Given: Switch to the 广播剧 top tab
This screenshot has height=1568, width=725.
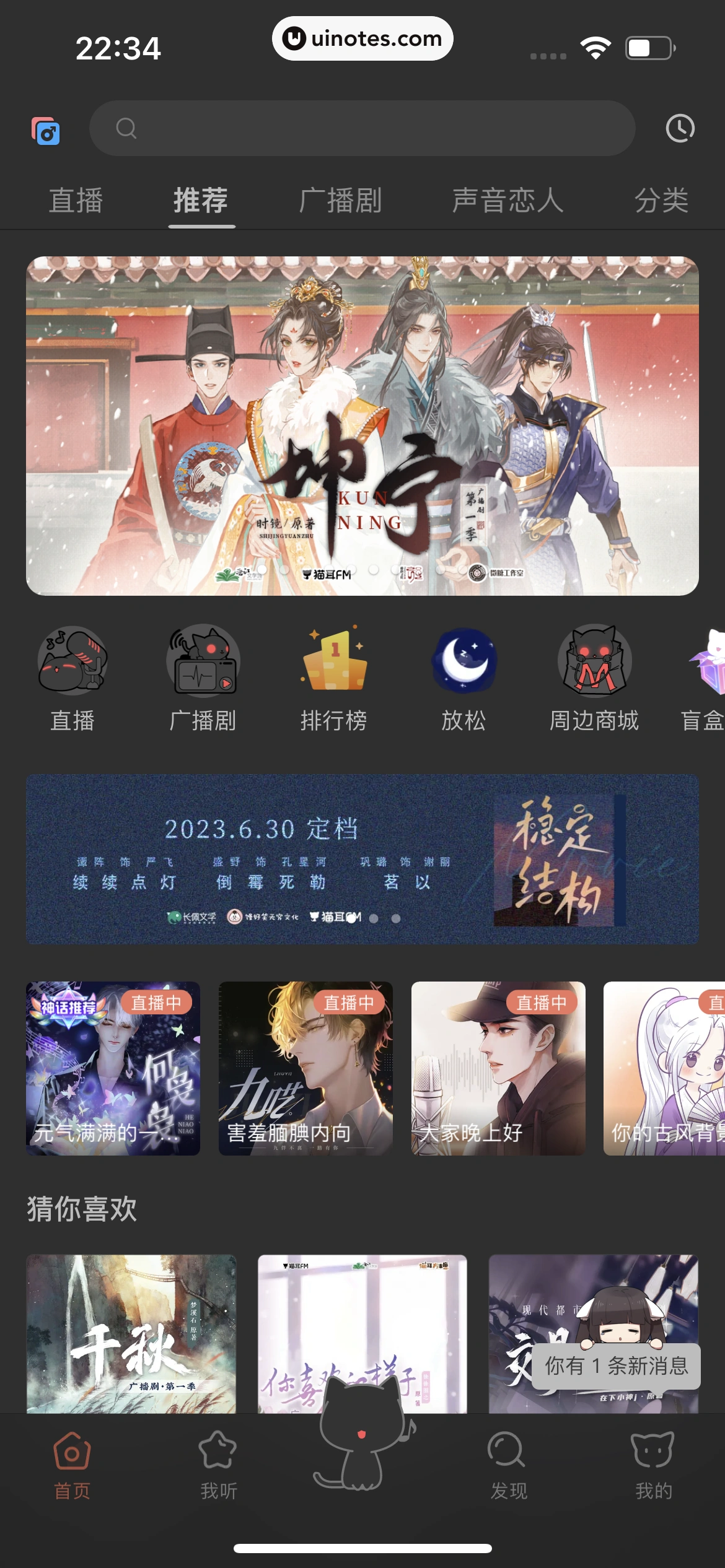Looking at the screenshot, I should [340, 201].
